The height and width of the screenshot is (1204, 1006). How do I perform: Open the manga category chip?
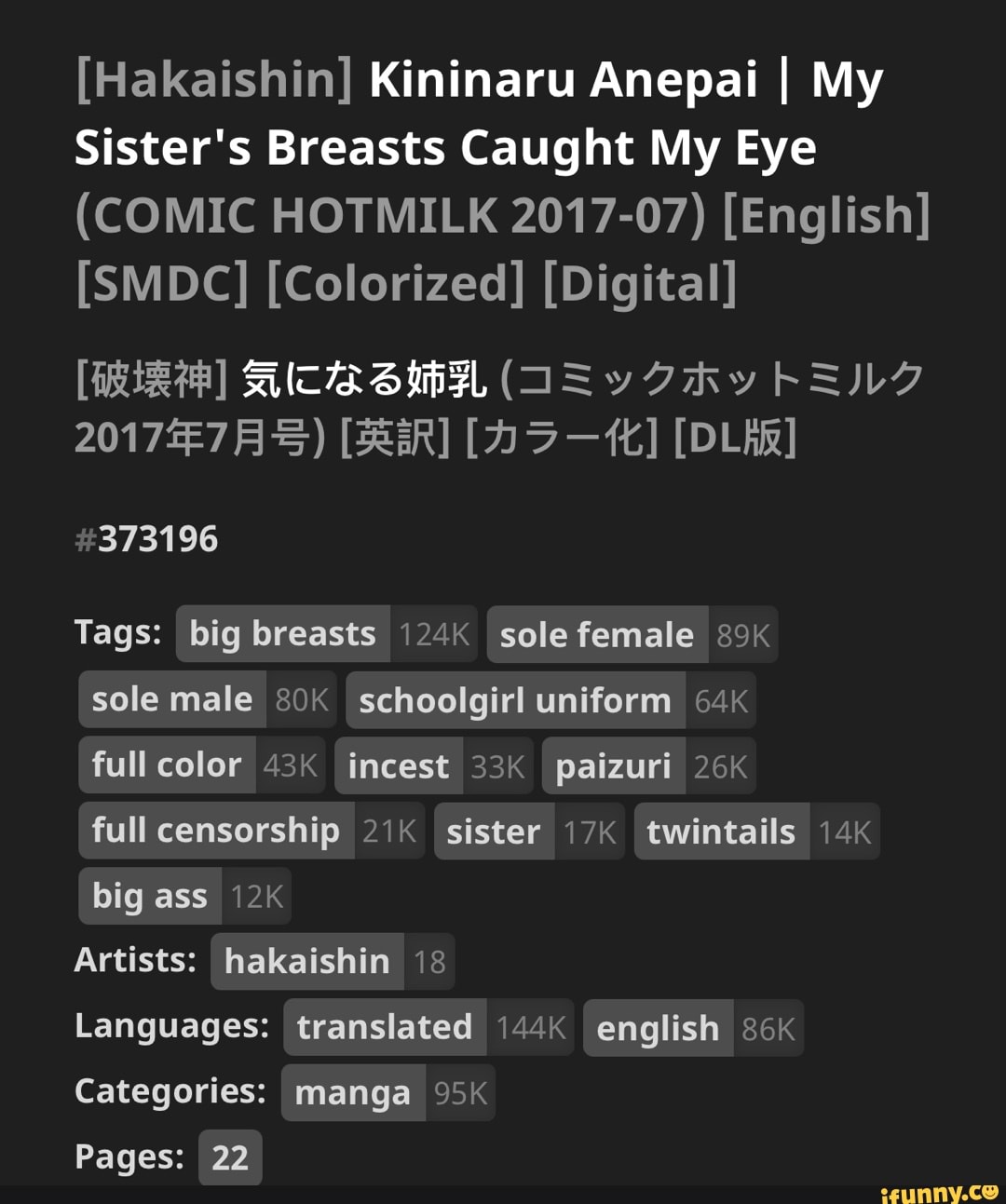click(353, 1093)
